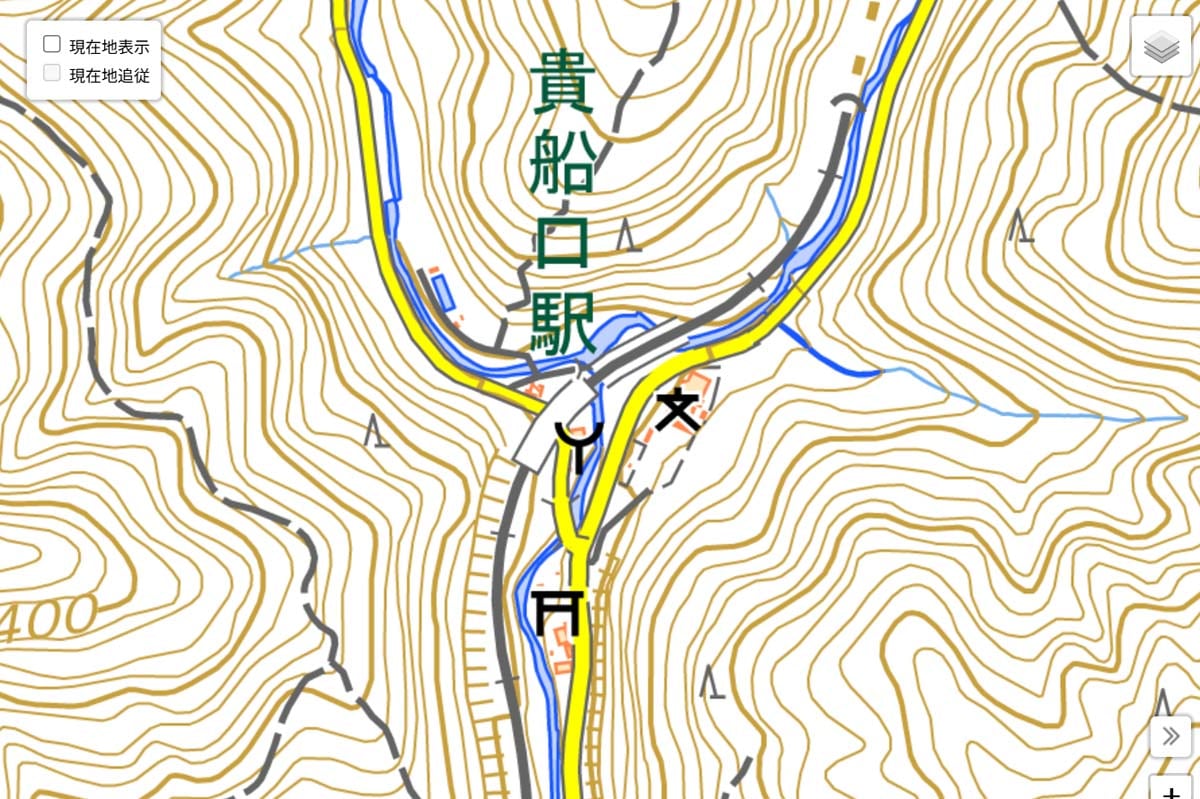Toggle the 現在地追従 checkbox
This screenshot has width=1200, height=799.
pos(52,73)
